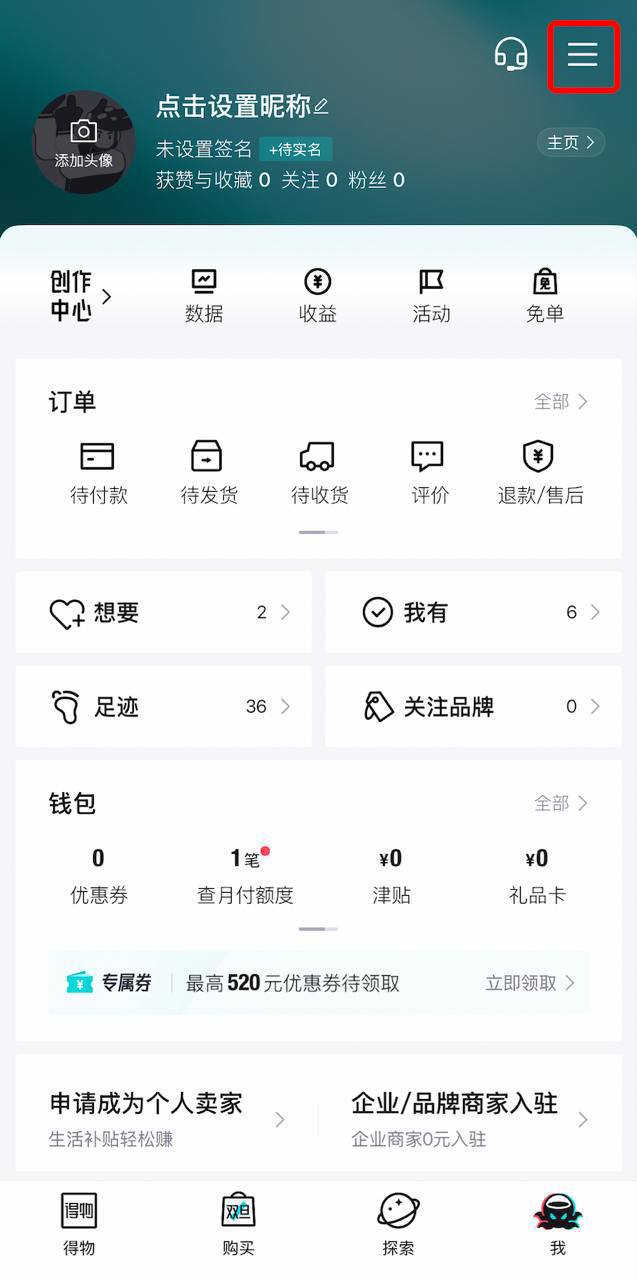Image resolution: width=637 pixels, height=1280 pixels.
Task: Switch to the 购买 tab
Action: [x=238, y=1223]
